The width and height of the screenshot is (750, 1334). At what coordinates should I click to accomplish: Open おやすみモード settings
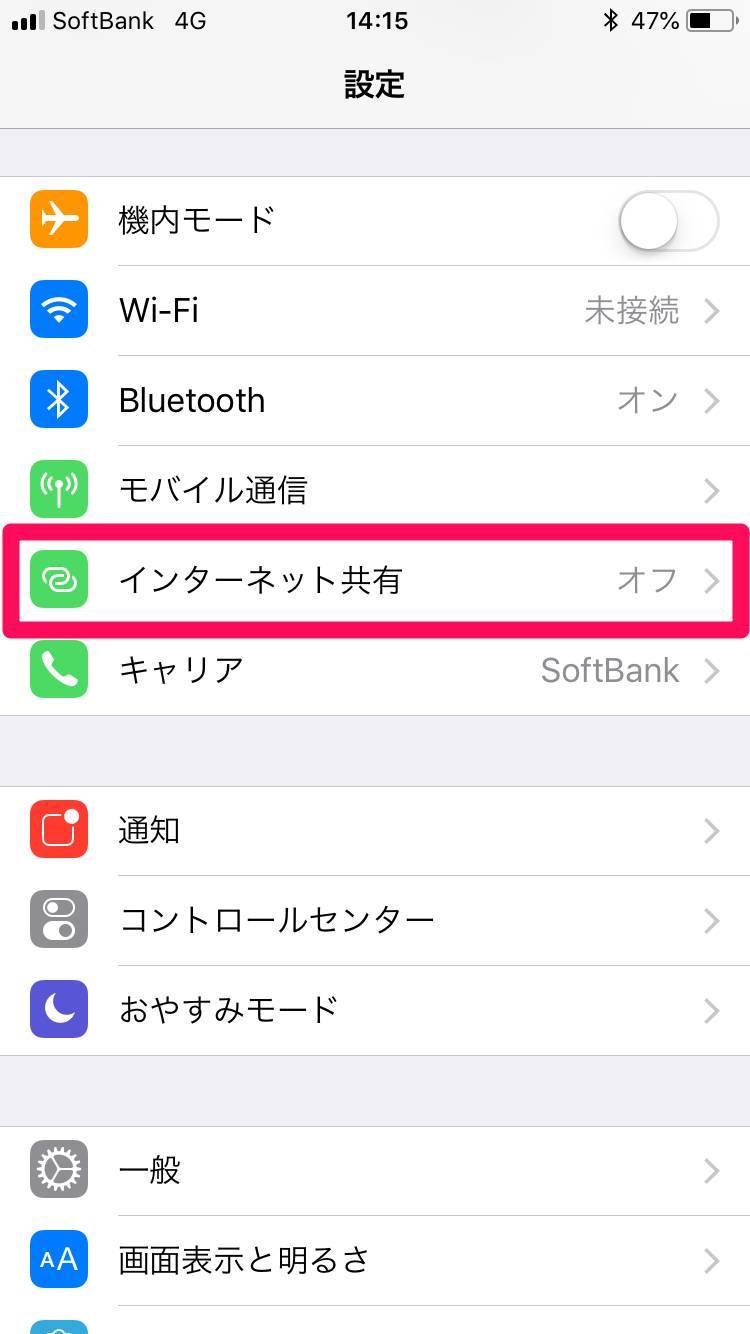coord(375,1010)
